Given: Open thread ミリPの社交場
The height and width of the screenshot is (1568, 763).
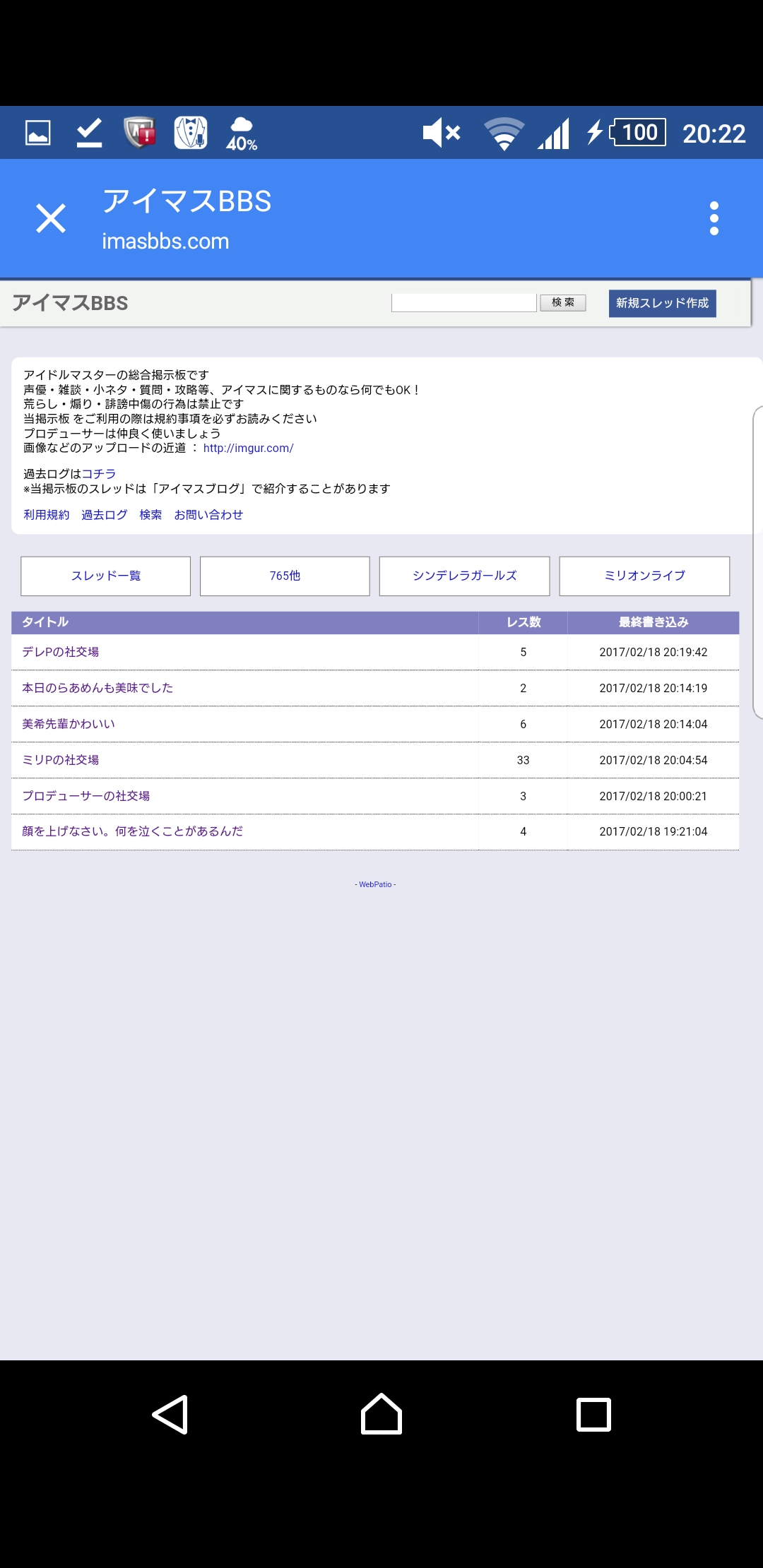Looking at the screenshot, I should [61, 760].
